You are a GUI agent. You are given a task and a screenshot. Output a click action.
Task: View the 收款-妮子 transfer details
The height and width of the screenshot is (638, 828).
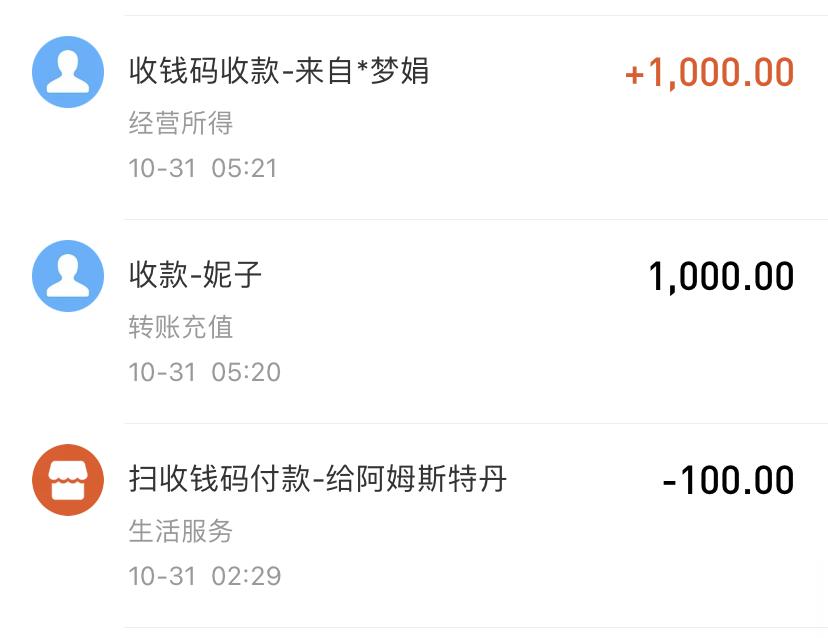click(414, 322)
